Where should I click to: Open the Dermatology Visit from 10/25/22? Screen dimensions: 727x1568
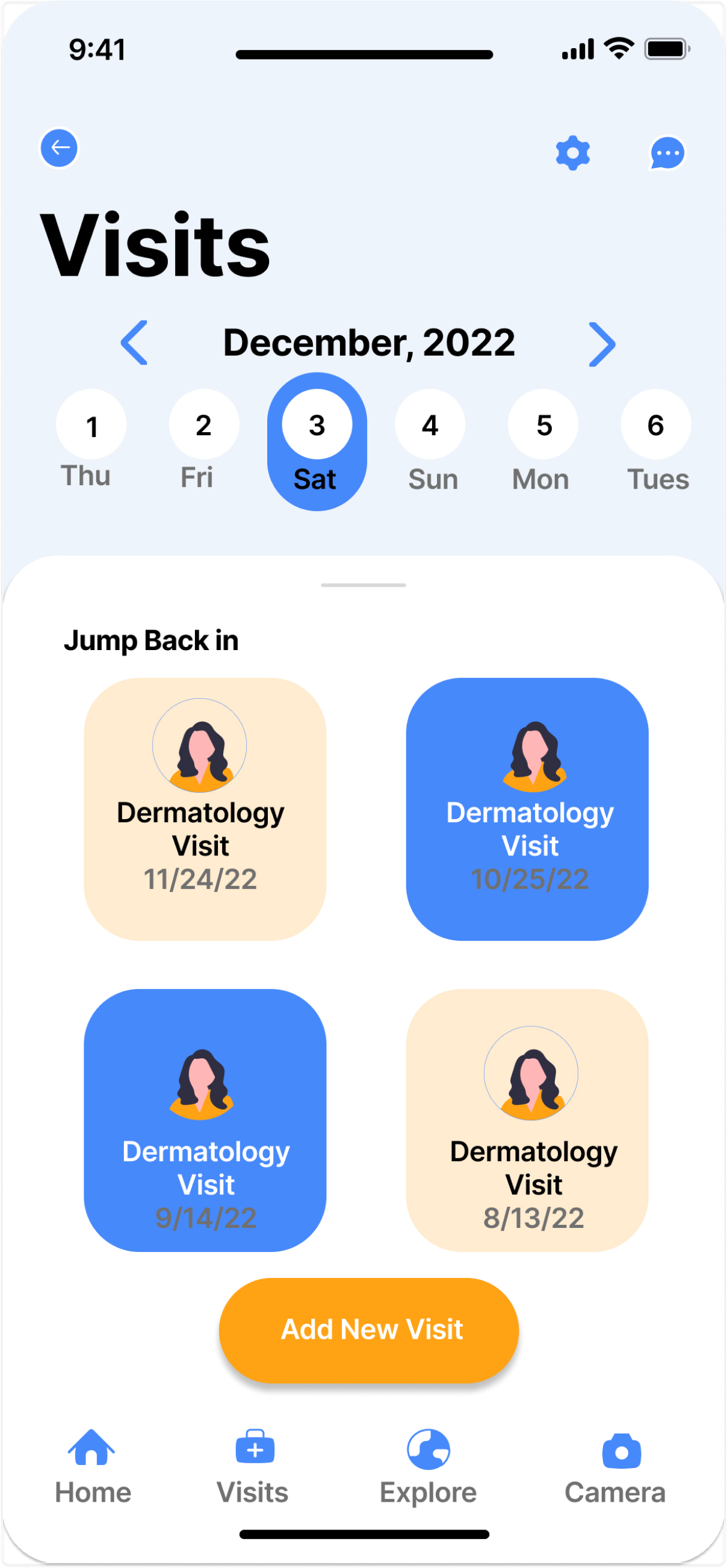(x=527, y=809)
